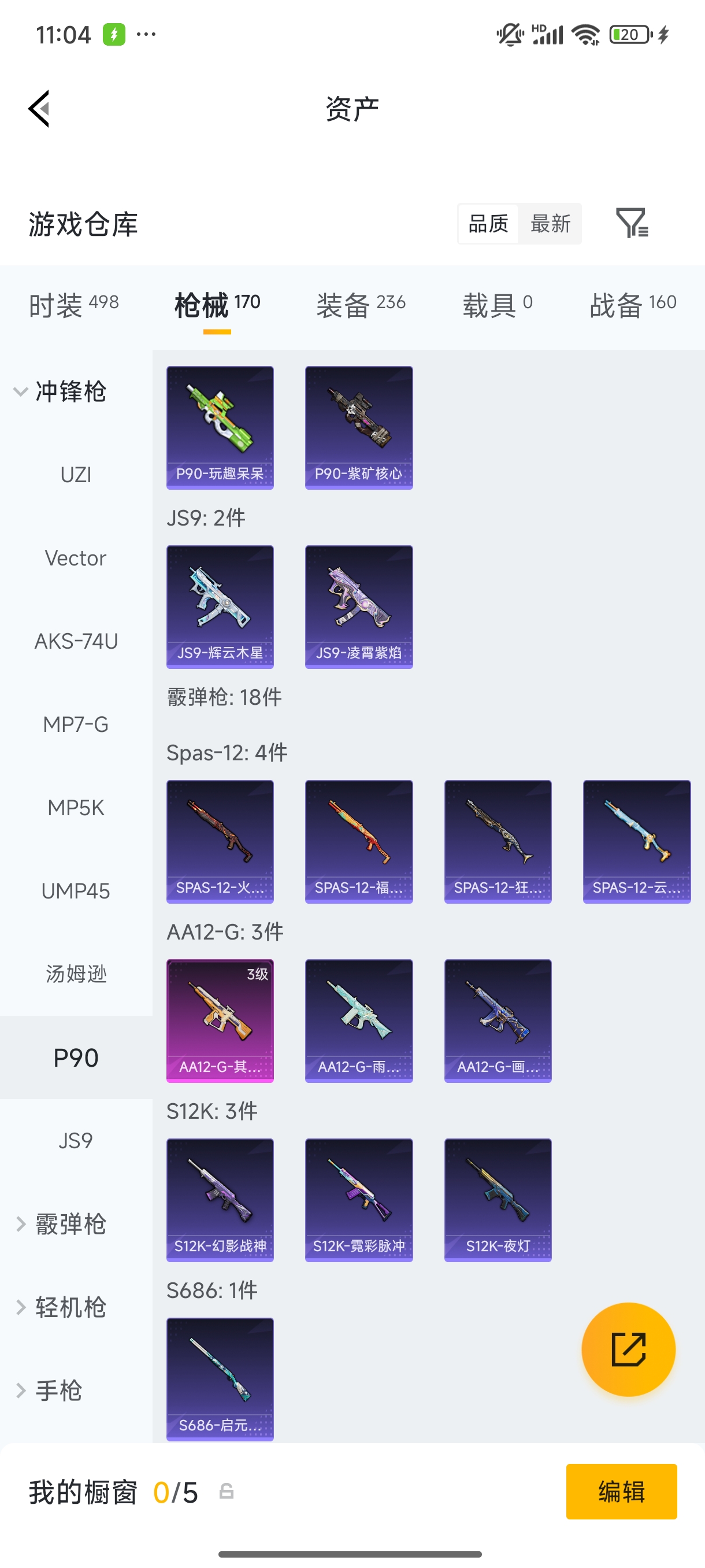Switch sorting to 最新
The width and height of the screenshot is (705, 1568).
[x=550, y=224]
